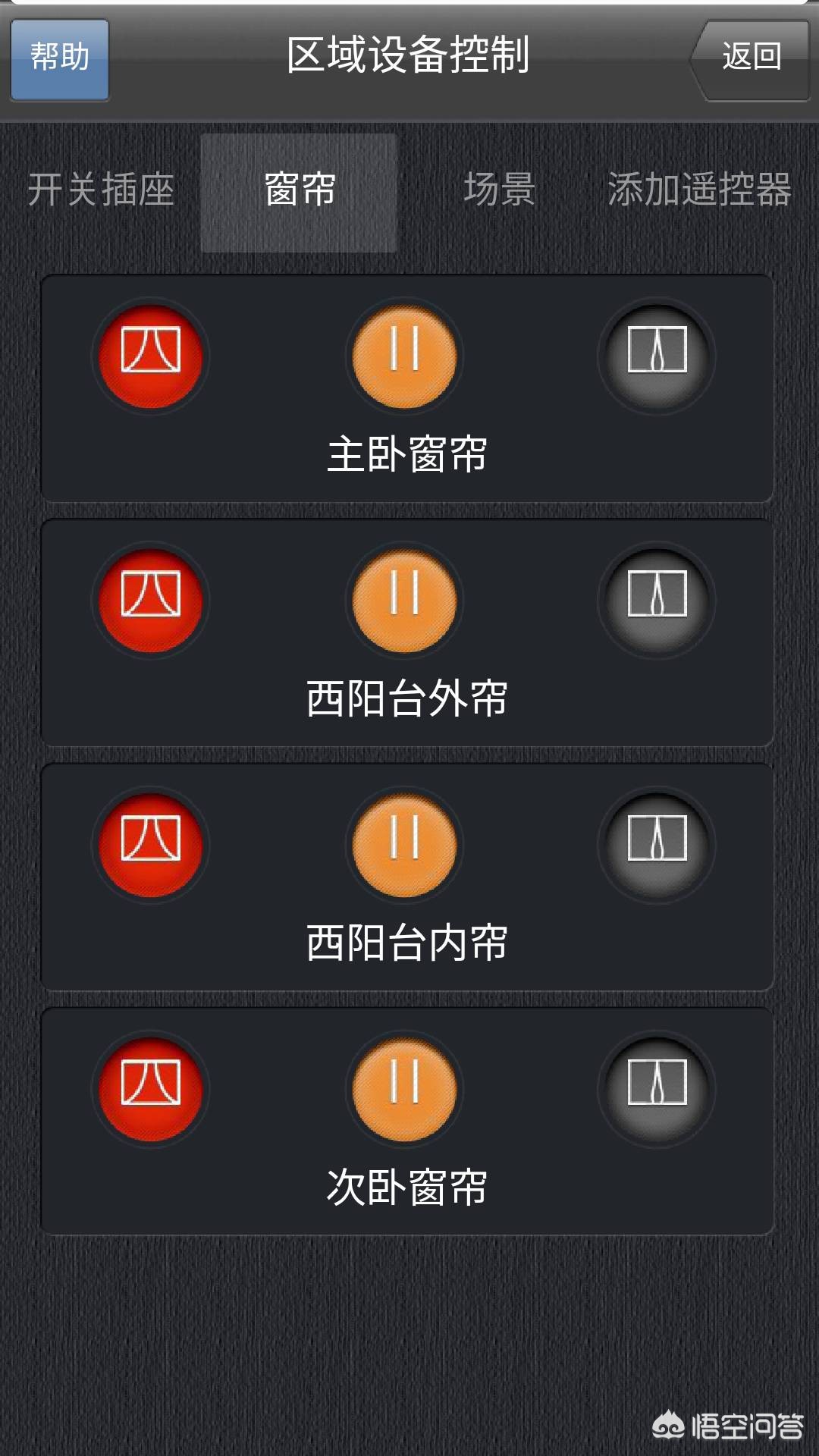Switch to the 开关插座 tab
The height and width of the screenshot is (1456, 819).
coord(101,190)
